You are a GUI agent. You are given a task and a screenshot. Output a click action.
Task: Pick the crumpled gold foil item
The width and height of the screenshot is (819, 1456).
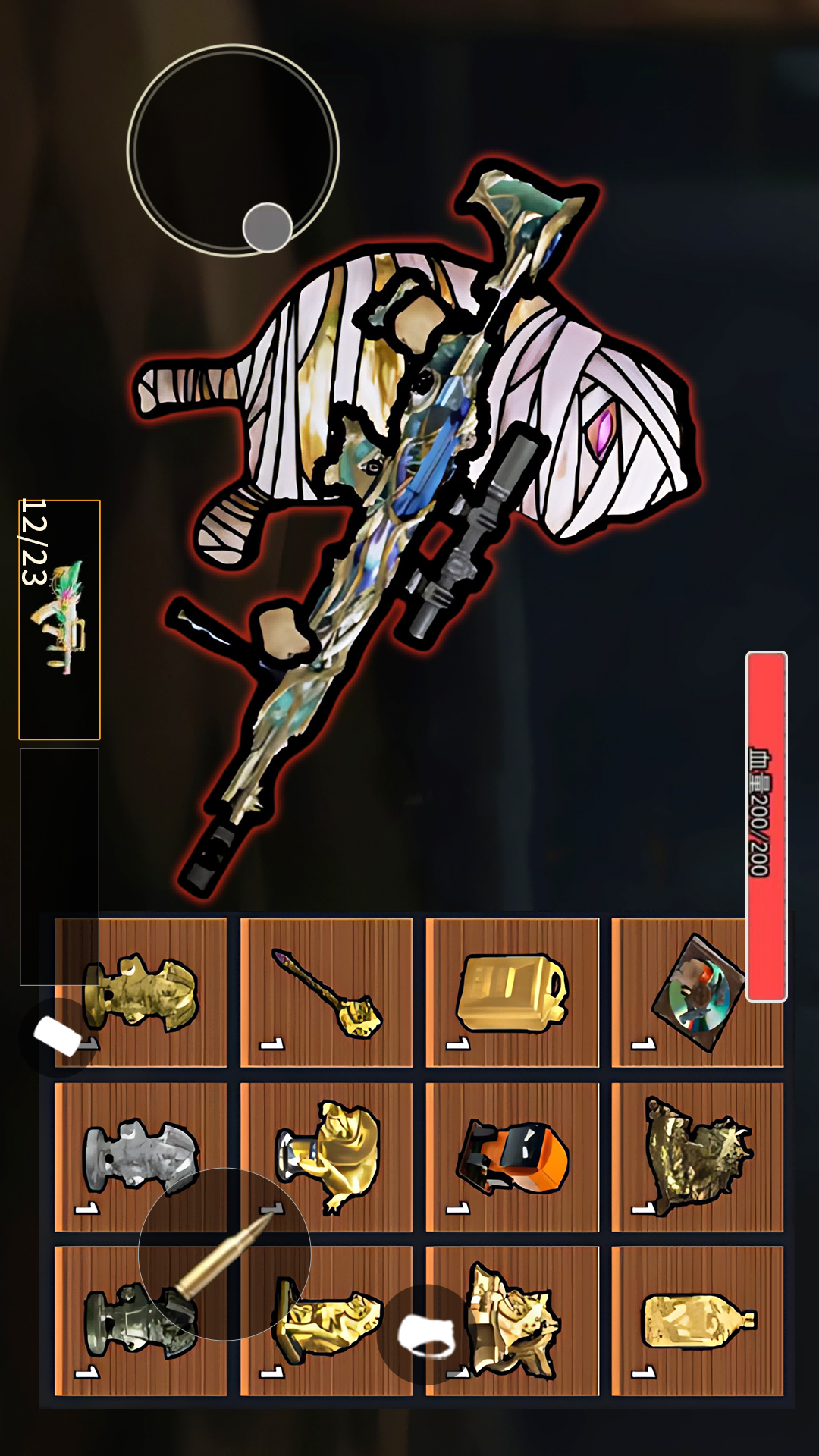click(x=697, y=1157)
